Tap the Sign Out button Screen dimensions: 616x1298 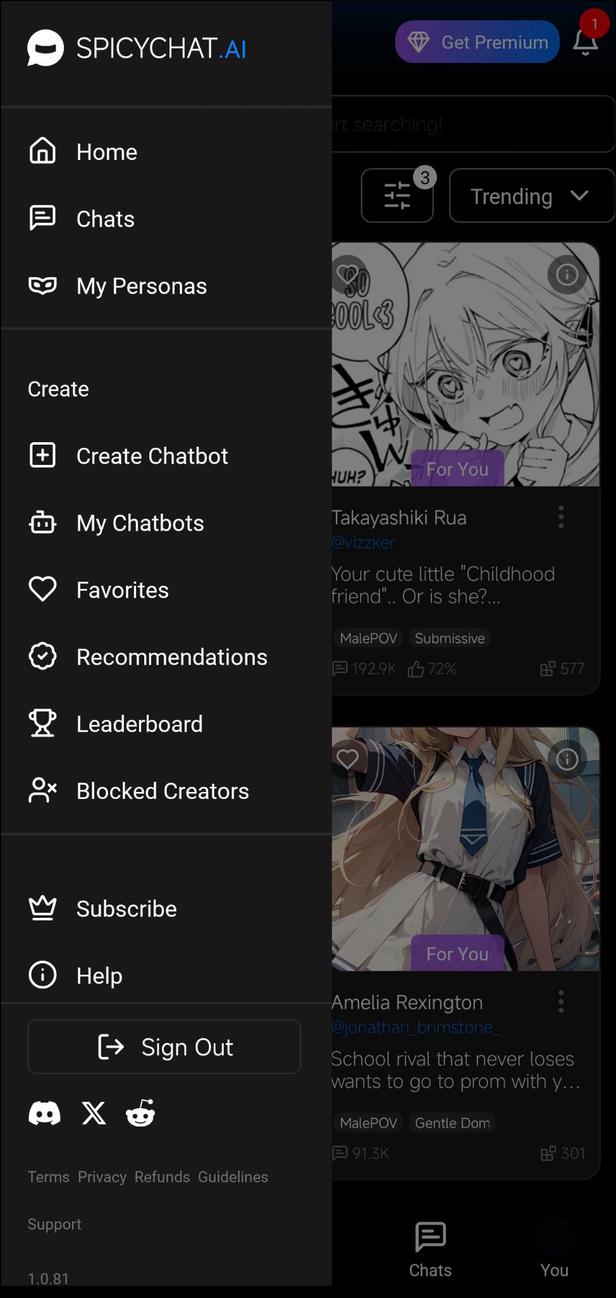(x=164, y=1047)
